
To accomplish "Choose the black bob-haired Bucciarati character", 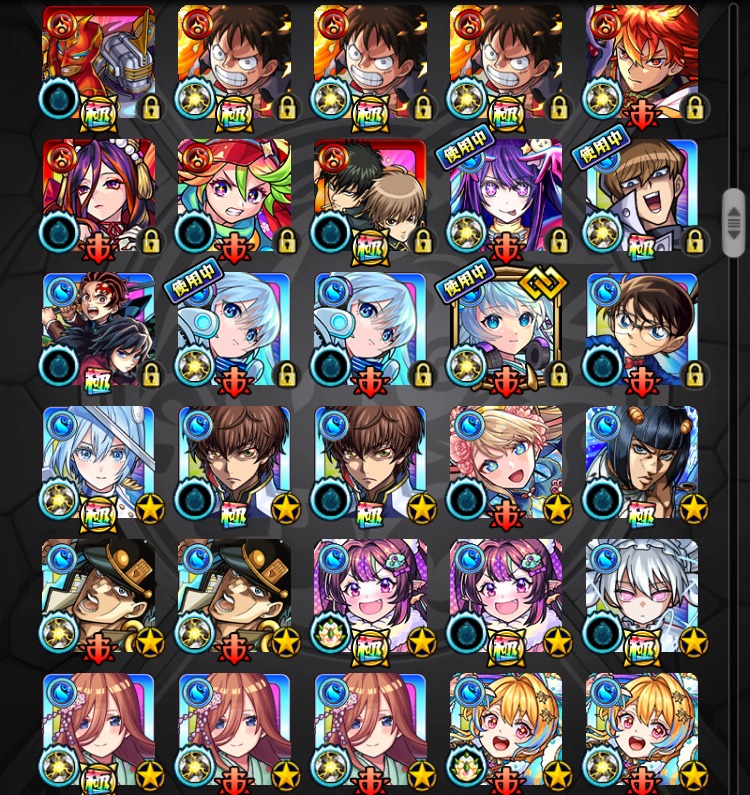I will click(642, 463).
